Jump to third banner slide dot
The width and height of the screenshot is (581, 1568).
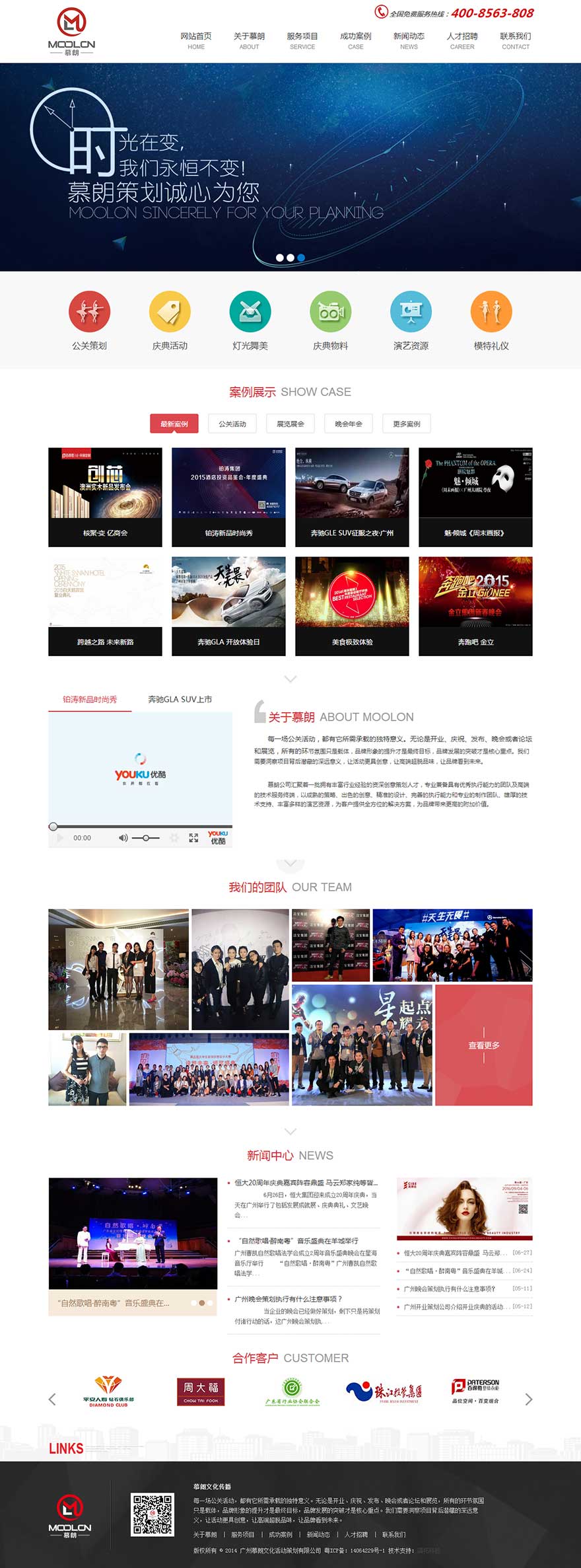click(301, 258)
